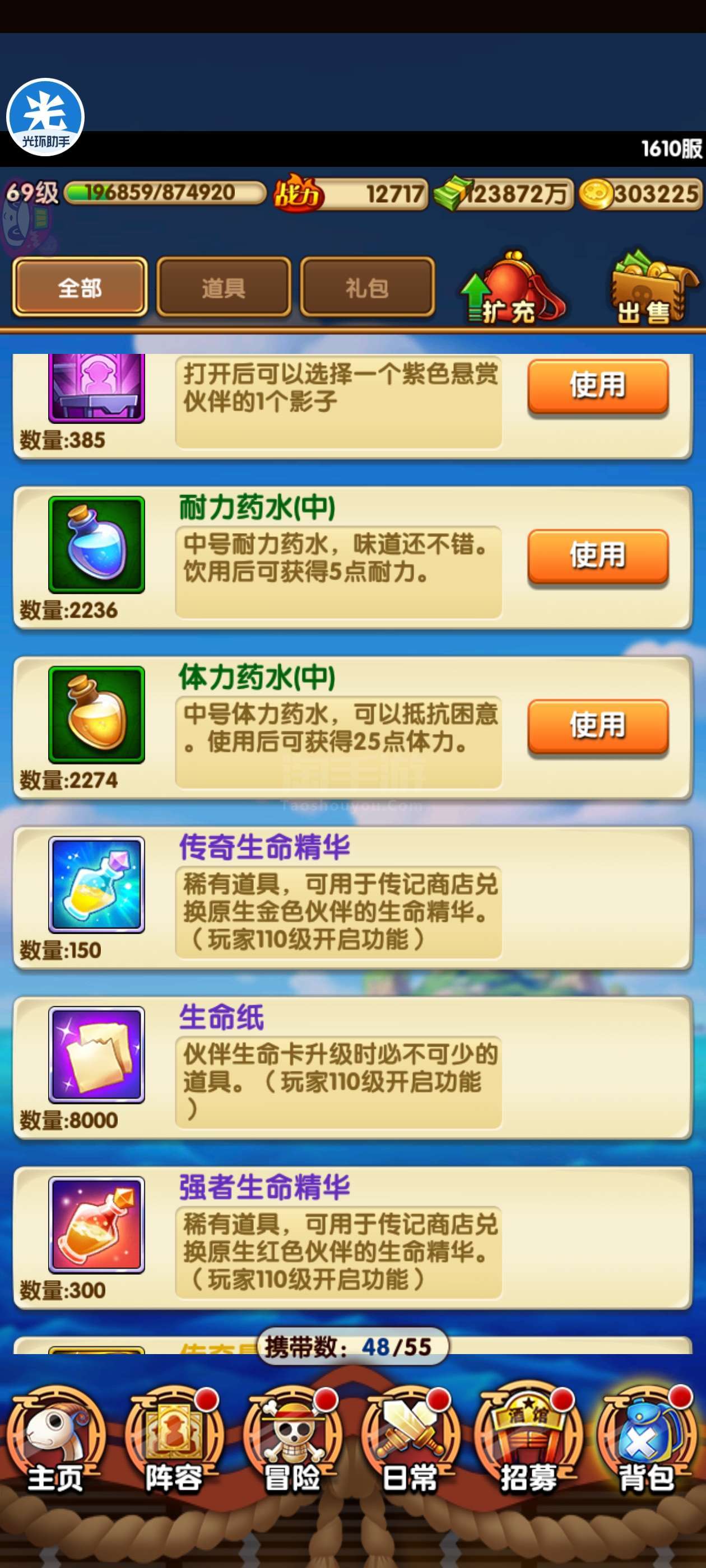This screenshot has height=1568, width=706.
Task: Open the 日常 daily tab
Action: pos(410,1444)
